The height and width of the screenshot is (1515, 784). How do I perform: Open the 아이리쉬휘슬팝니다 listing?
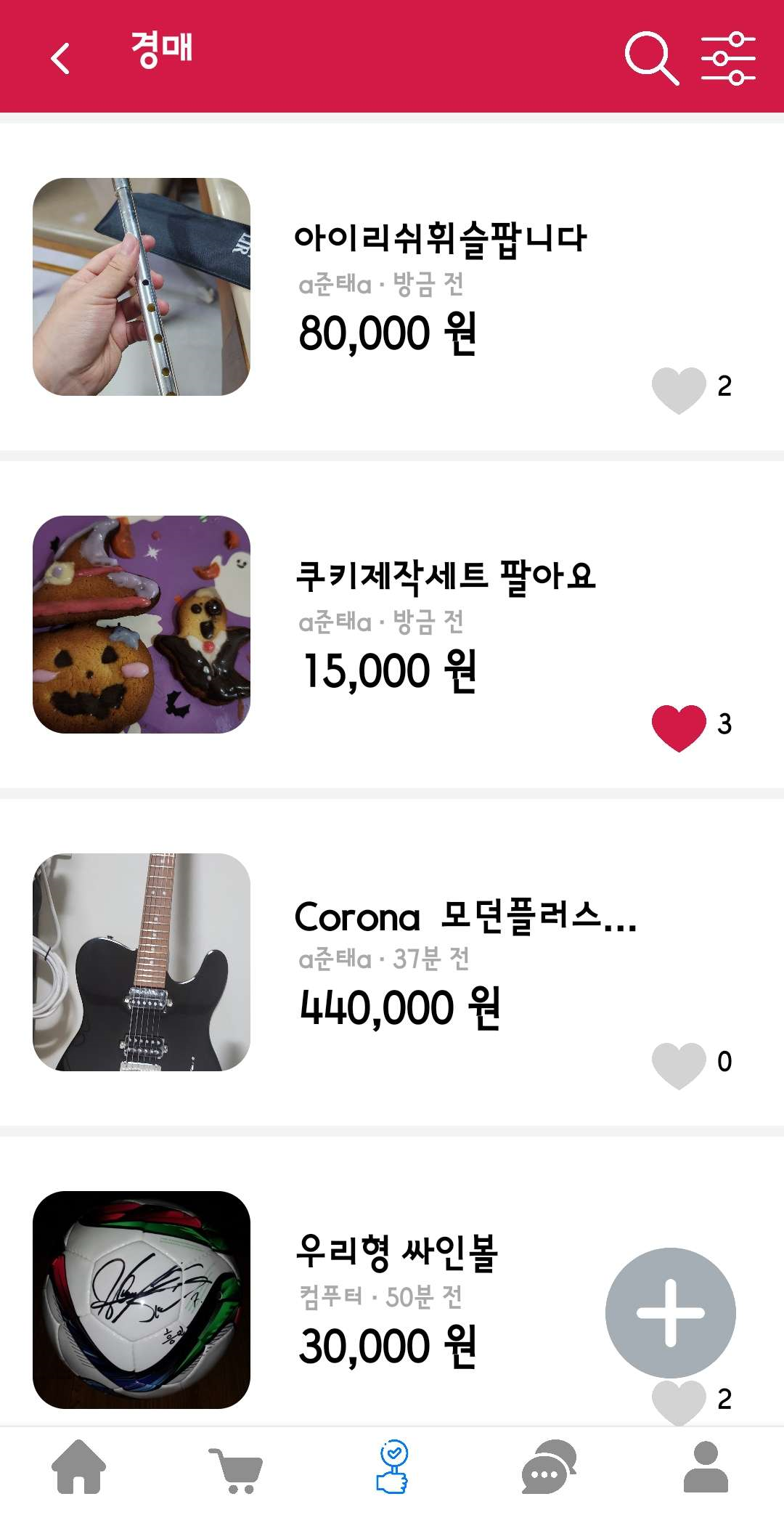coord(392,287)
